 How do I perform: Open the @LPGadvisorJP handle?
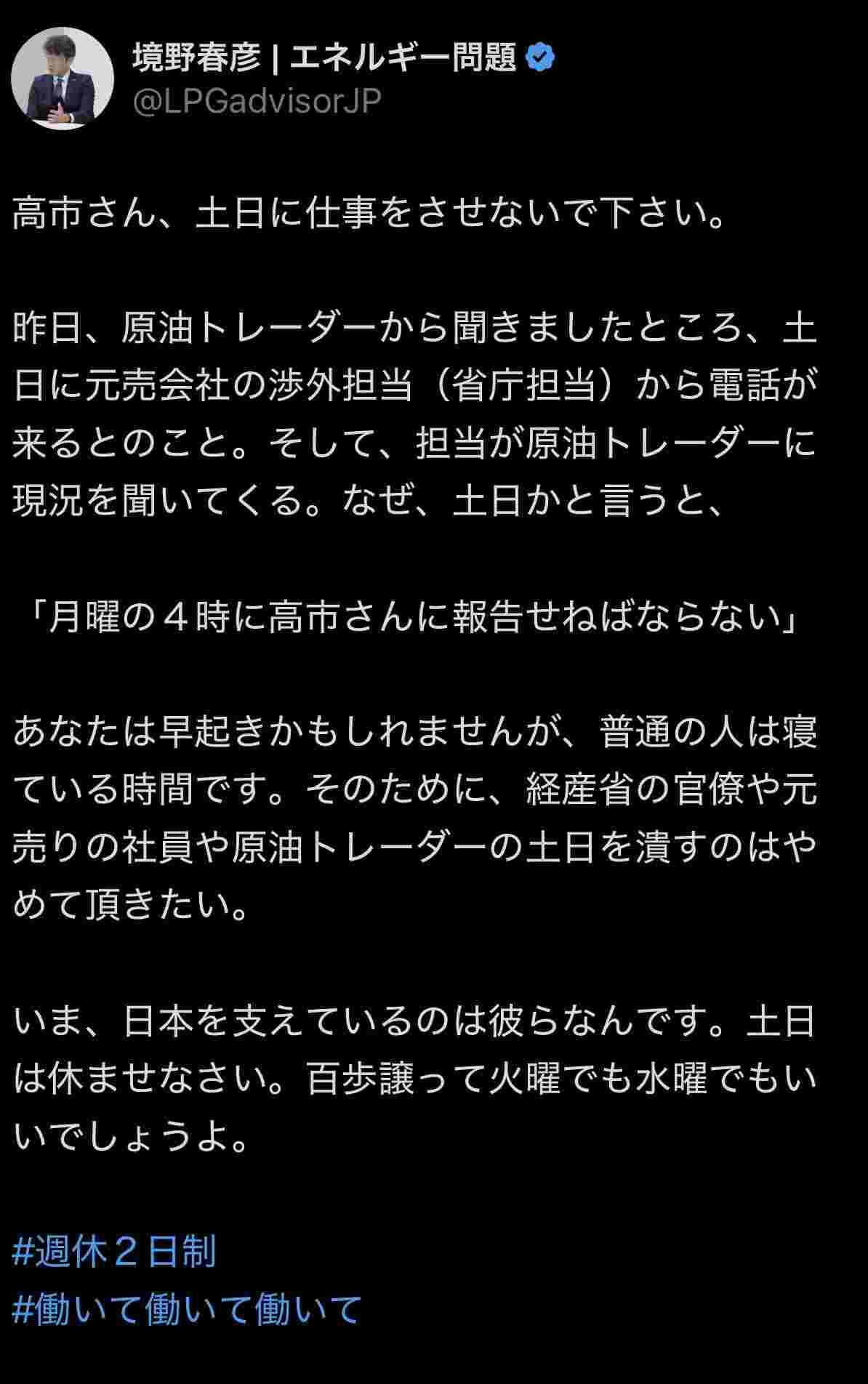[x=257, y=101]
